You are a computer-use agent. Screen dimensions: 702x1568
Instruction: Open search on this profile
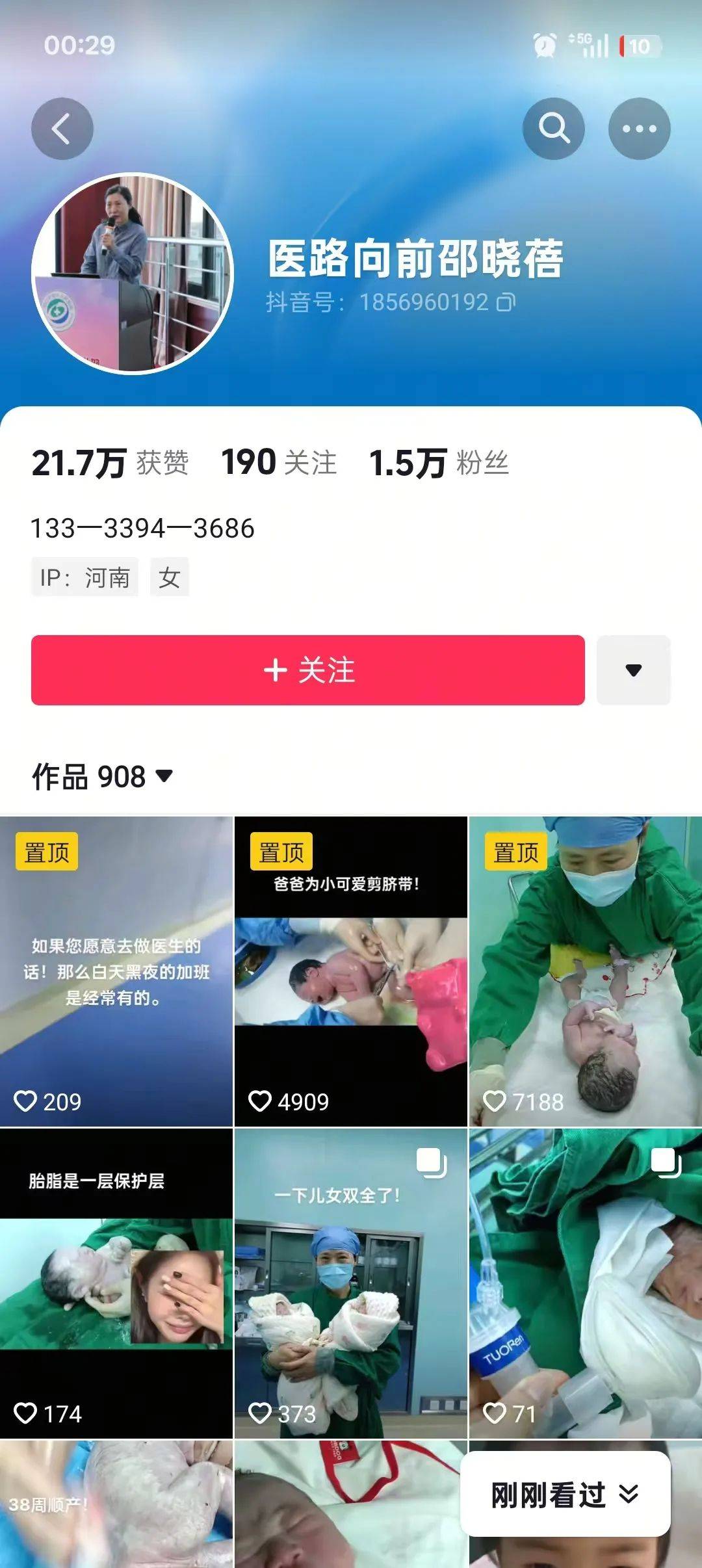[553, 129]
